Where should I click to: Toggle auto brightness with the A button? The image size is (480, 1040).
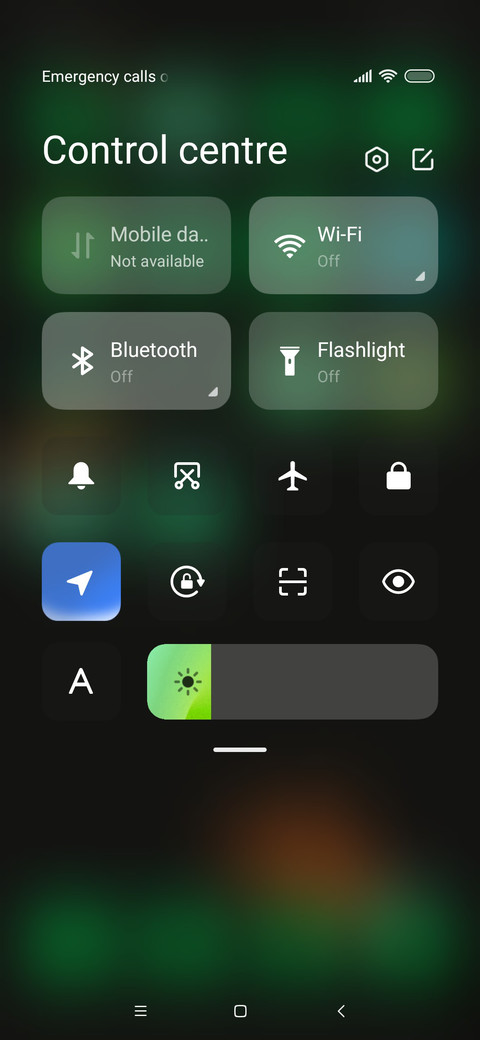pyautogui.click(x=81, y=681)
